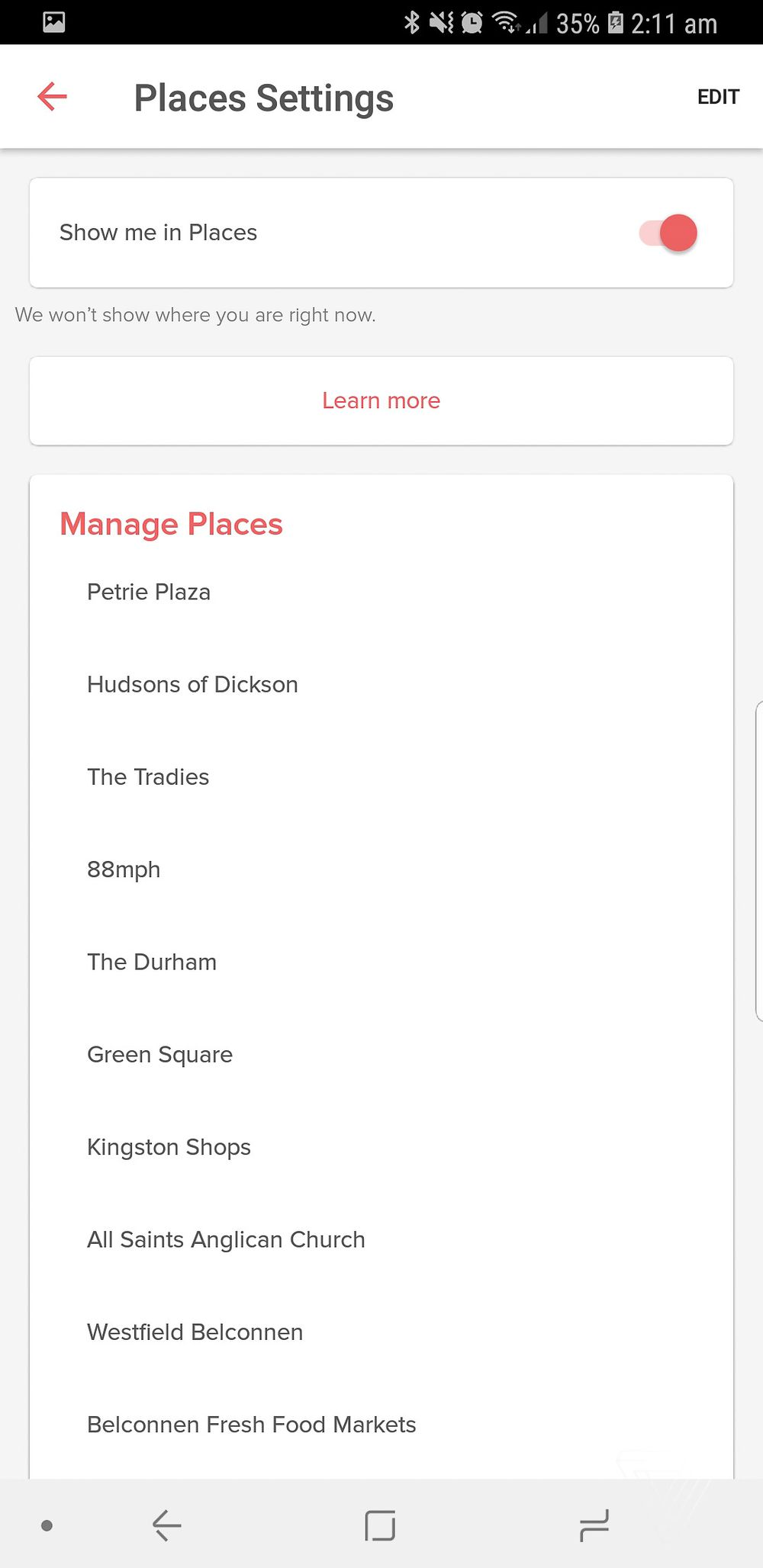Viewport: 763px width, 1568px height.
Task: Select Green Square
Action: pyautogui.click(x=159, y=1054)
